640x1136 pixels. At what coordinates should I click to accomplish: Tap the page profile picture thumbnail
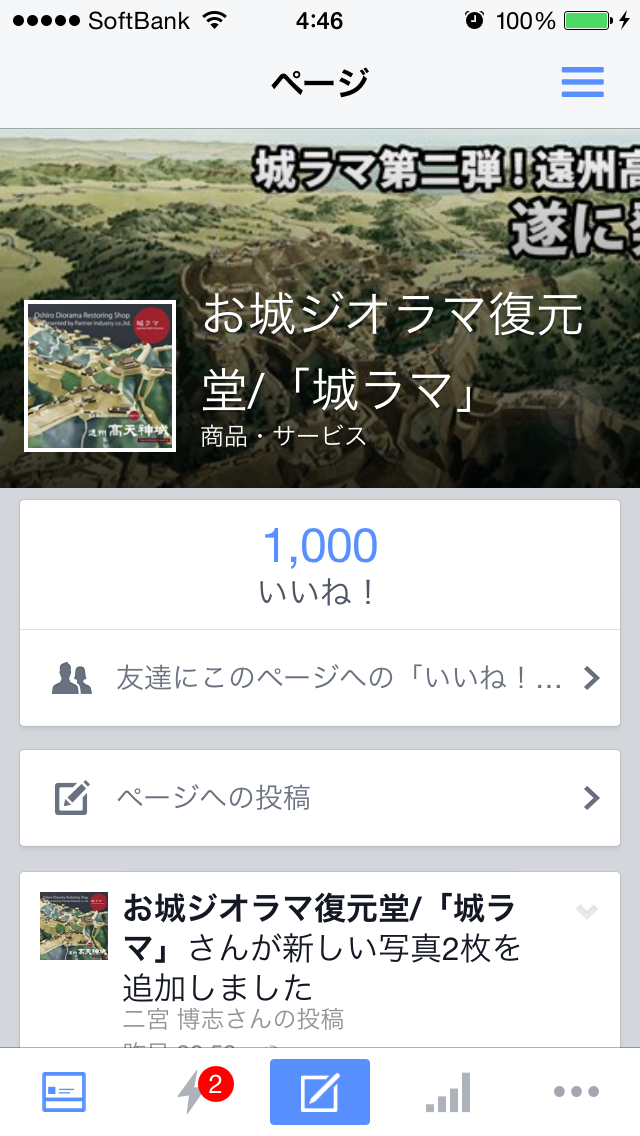coord(100,376)
